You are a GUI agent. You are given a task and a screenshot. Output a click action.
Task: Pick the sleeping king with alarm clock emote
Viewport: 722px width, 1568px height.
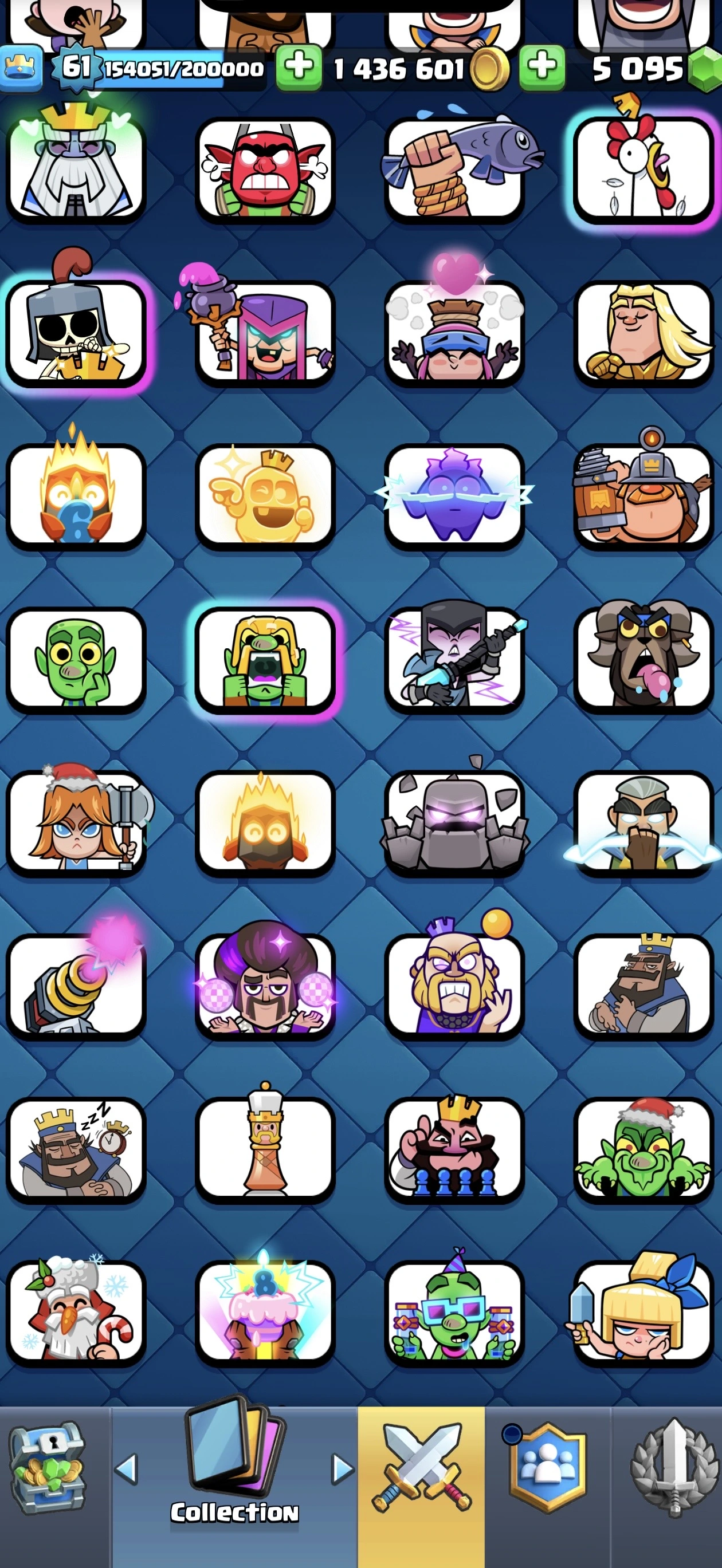(76, 1149)
